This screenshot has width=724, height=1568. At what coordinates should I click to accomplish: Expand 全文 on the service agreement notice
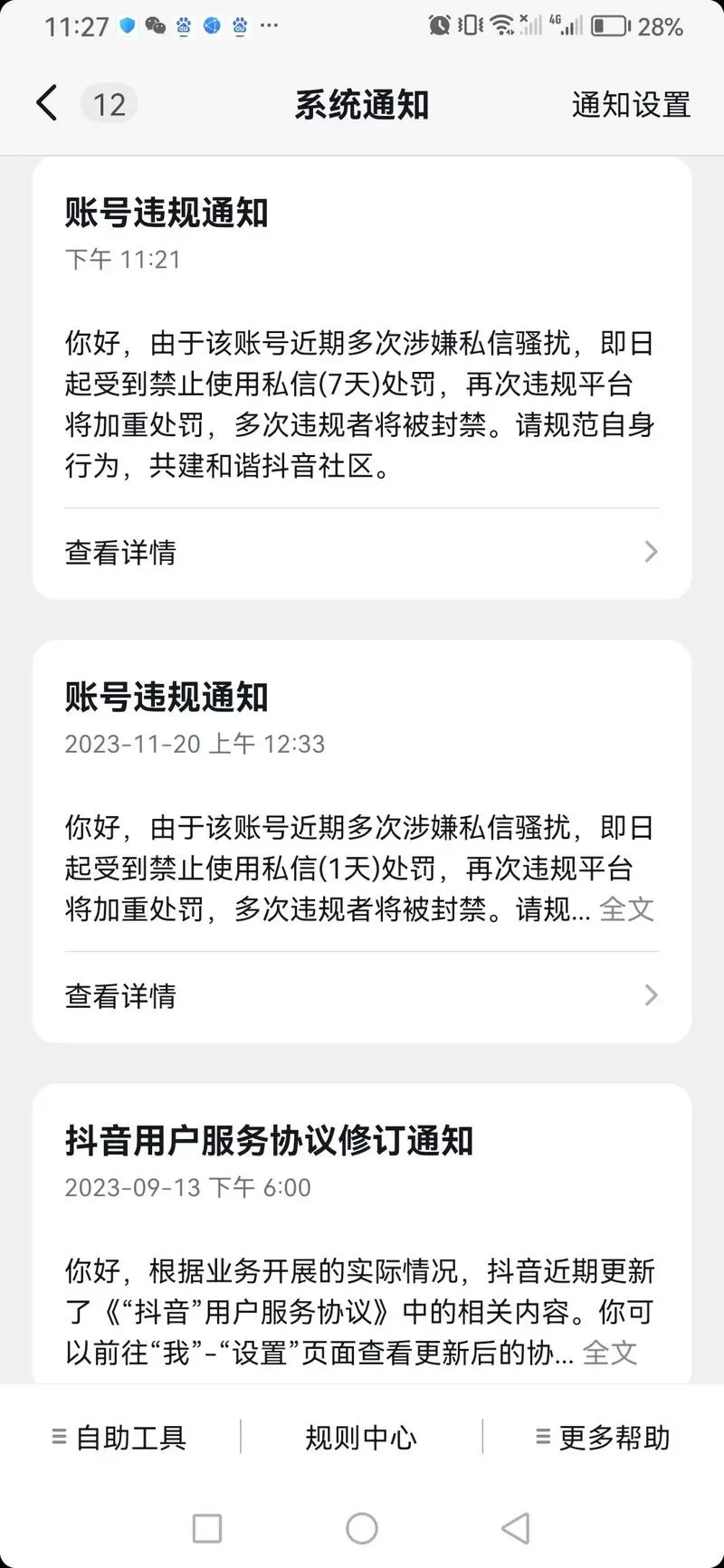pyautogui.click(x=612, y=1353)
